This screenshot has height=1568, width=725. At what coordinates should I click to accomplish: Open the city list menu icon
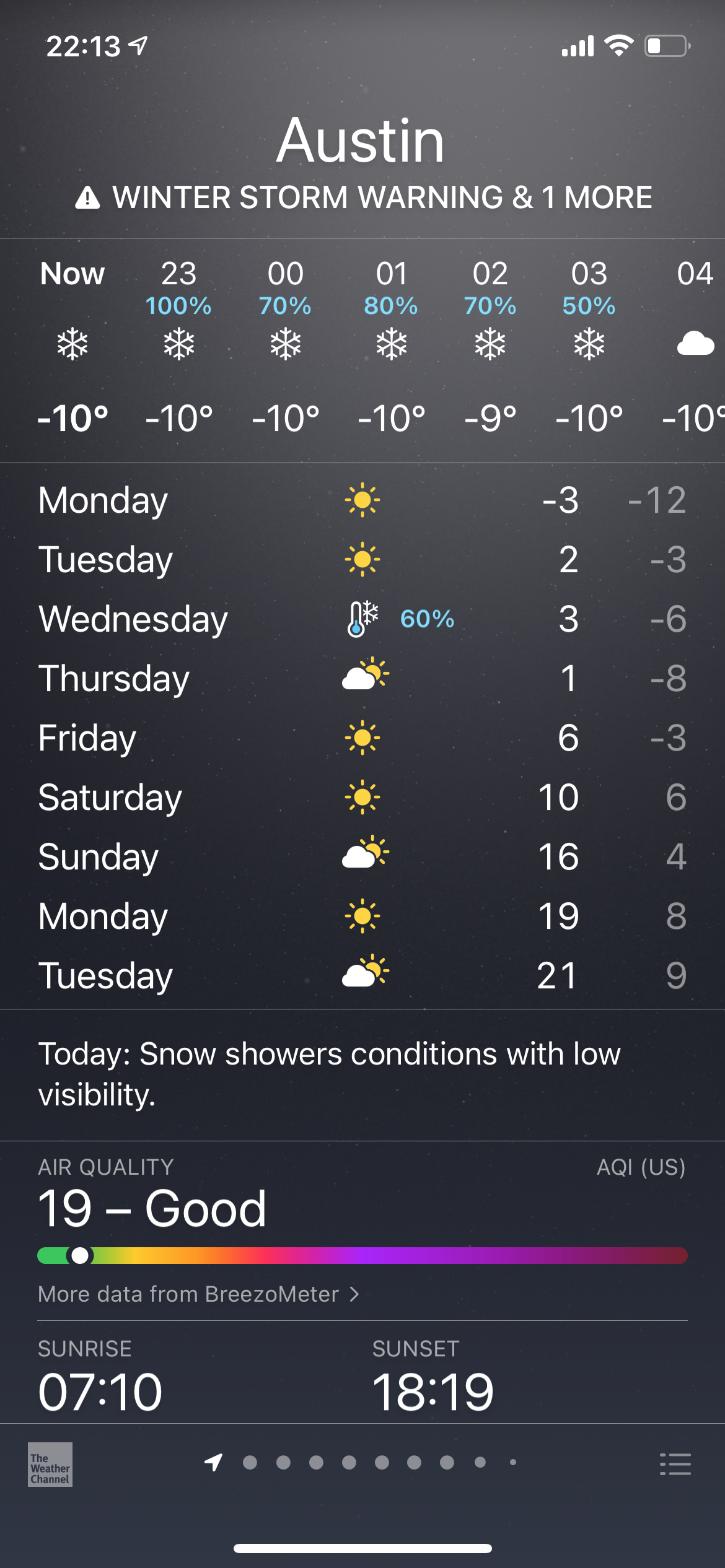coord(675,1464)
